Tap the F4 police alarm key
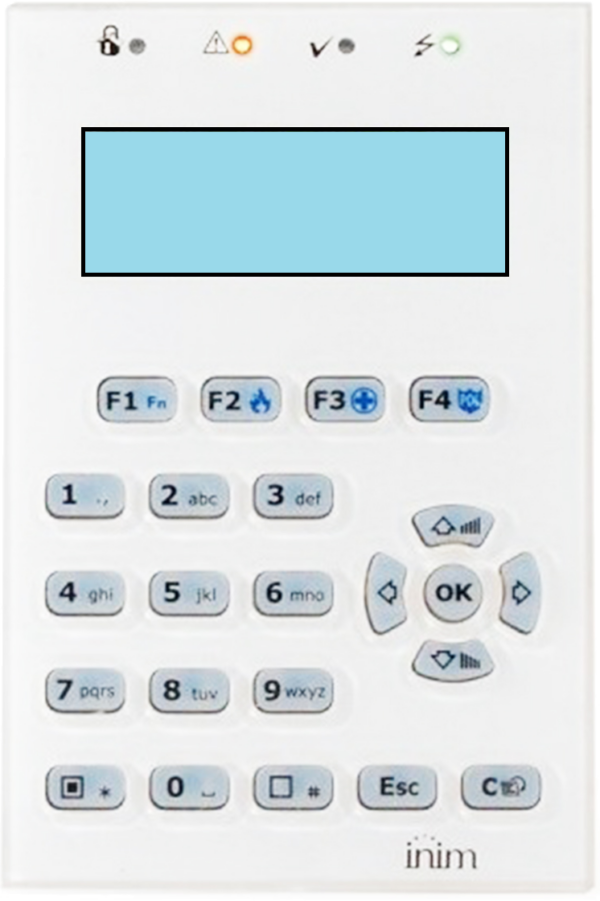The width and height of the screenshot is (600, 901). coord(448,400)
